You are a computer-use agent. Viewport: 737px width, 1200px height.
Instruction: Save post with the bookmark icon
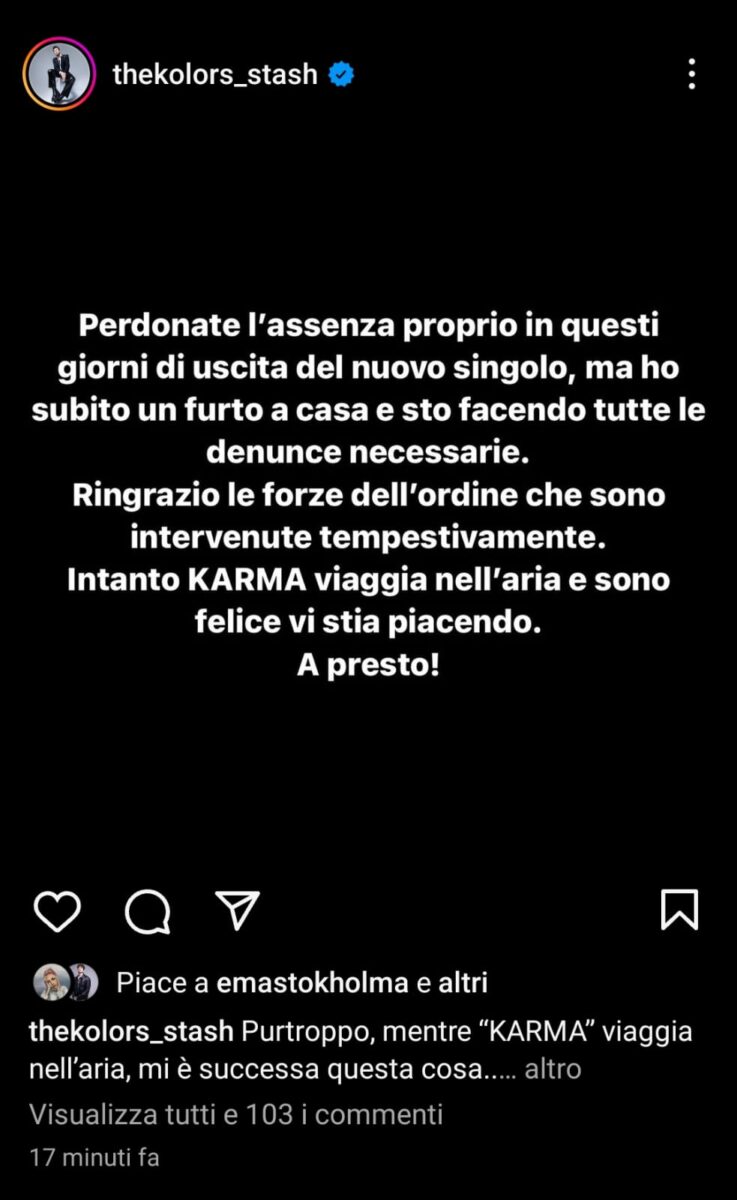click(x=680, y=909)
